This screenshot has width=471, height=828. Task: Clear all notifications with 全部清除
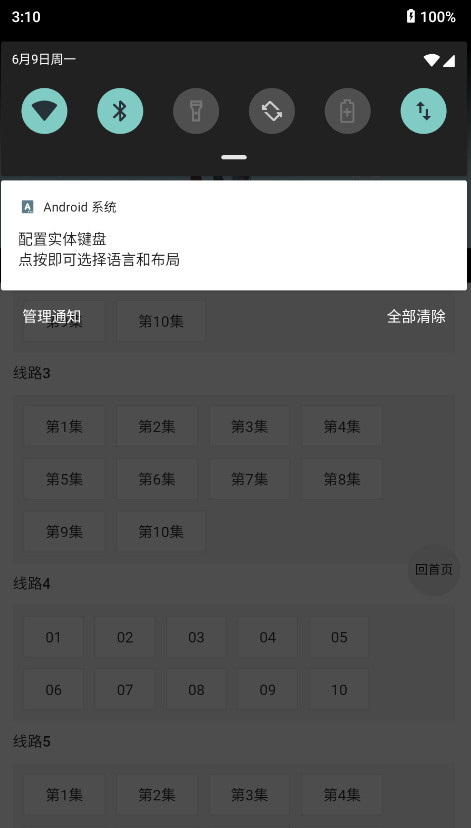(416, 316)
